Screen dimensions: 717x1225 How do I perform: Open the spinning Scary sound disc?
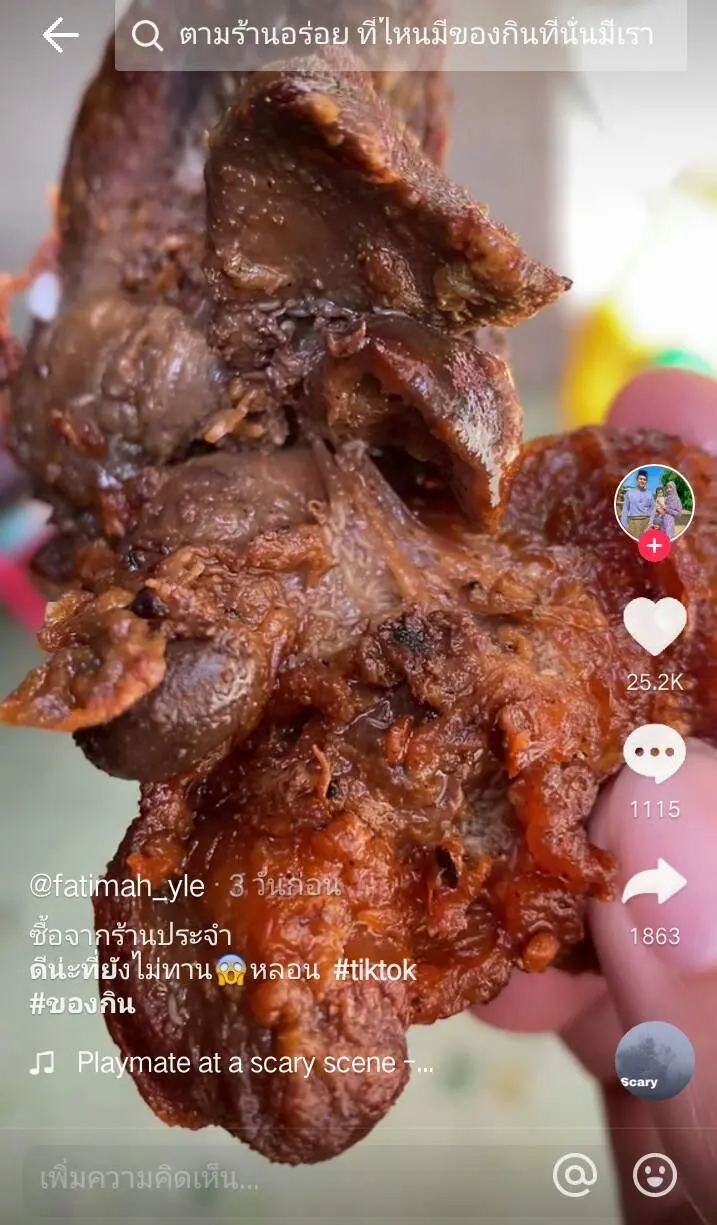pyautogui.click(x=654, y=1061)
